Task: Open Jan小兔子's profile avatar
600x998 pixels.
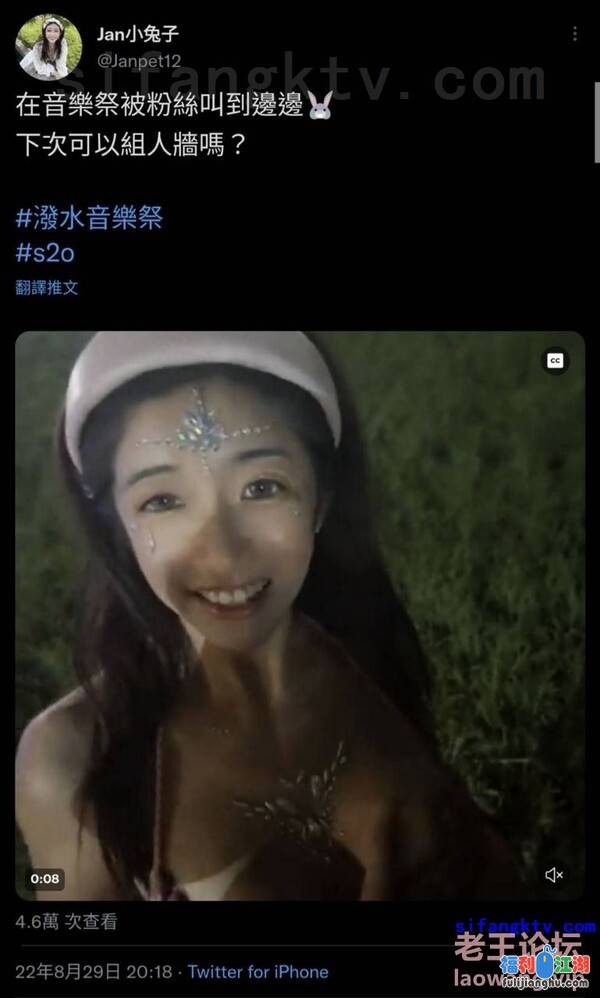Action: [x=49, y=47]
